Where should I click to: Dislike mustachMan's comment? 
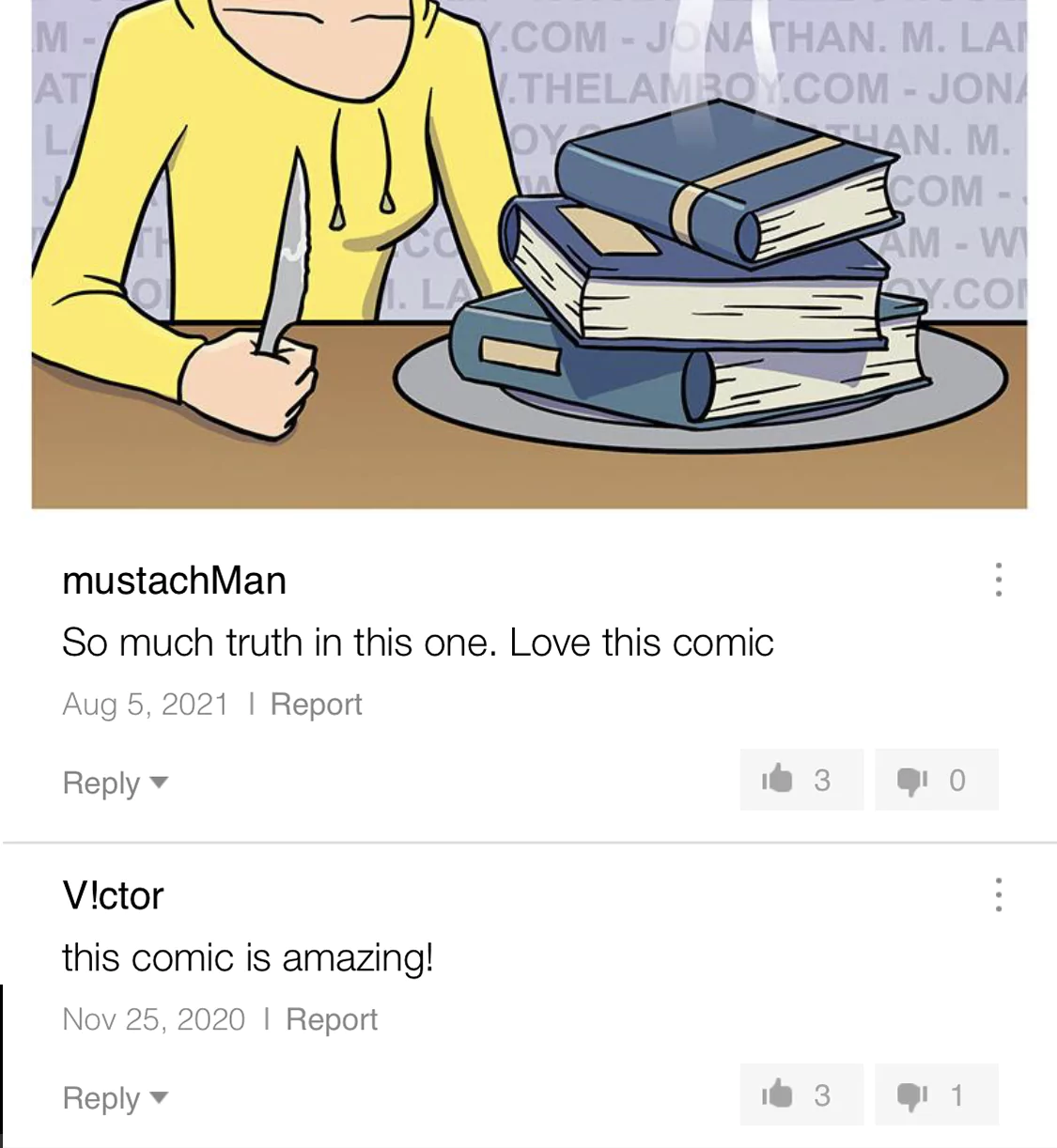(936, 780)
